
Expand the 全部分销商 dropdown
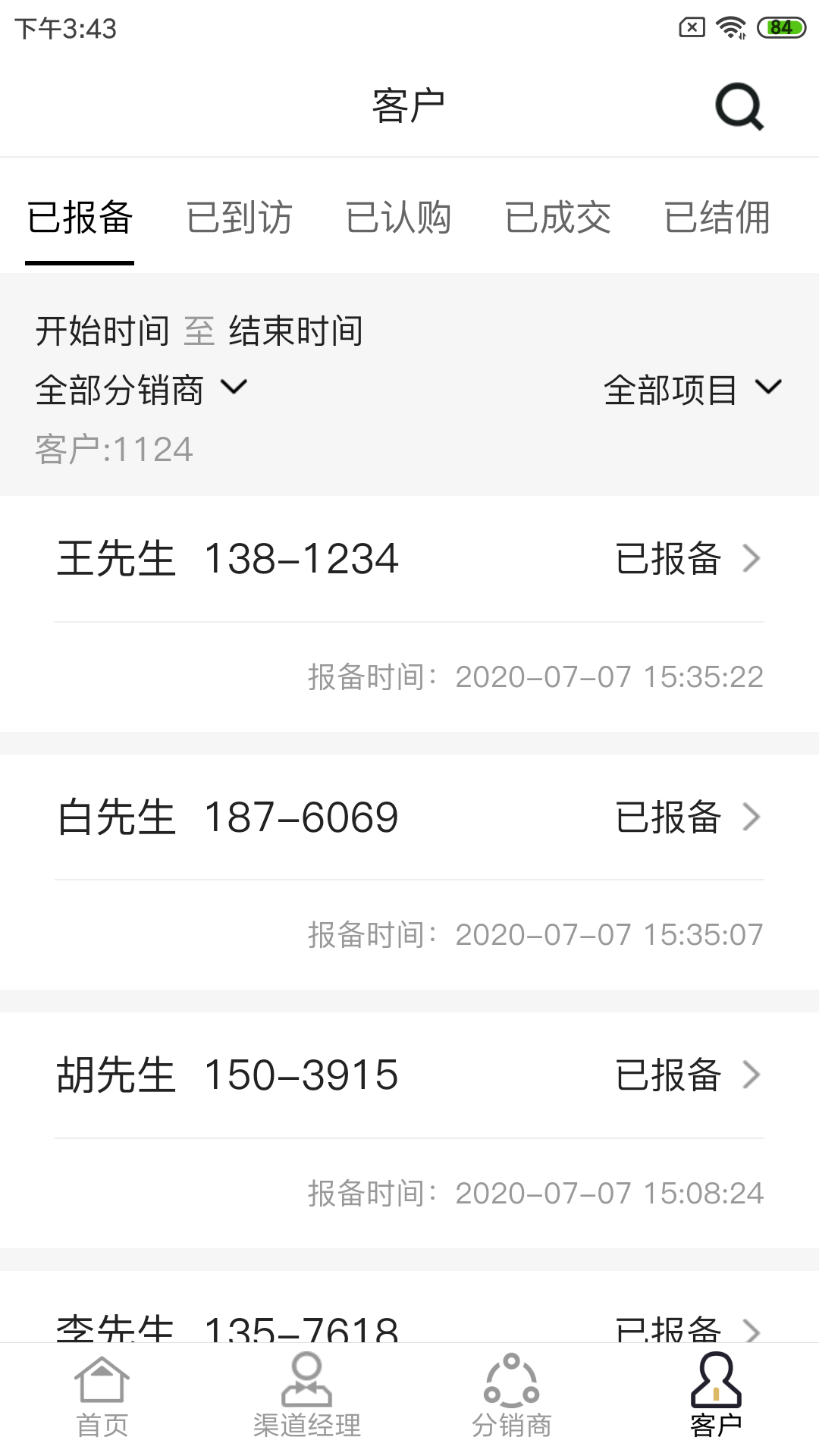click(141, 390)
